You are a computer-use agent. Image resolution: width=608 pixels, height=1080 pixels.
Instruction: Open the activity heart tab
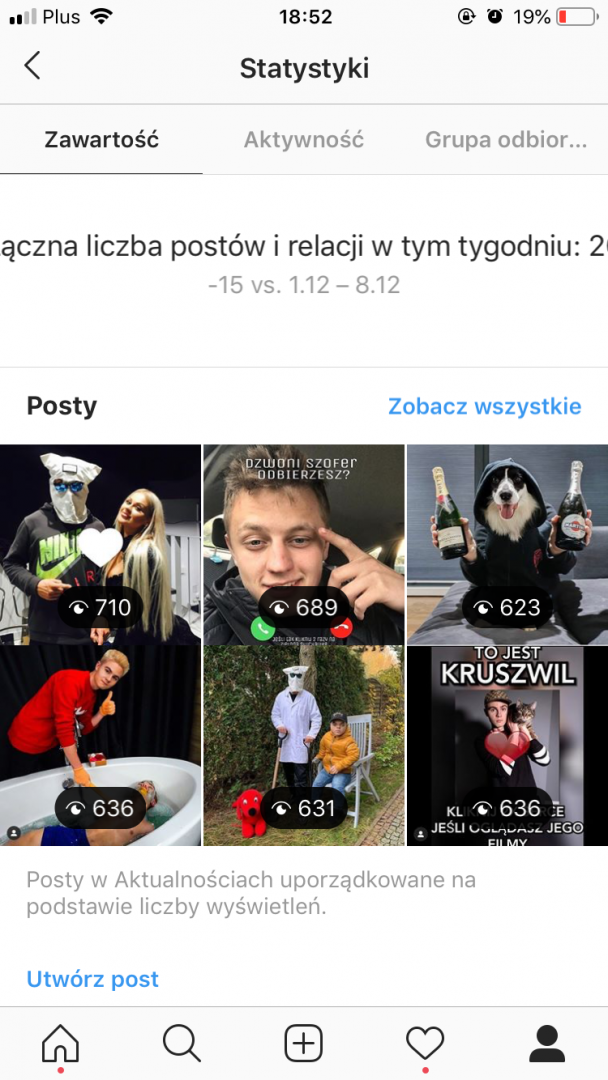tap(425, 1044)
